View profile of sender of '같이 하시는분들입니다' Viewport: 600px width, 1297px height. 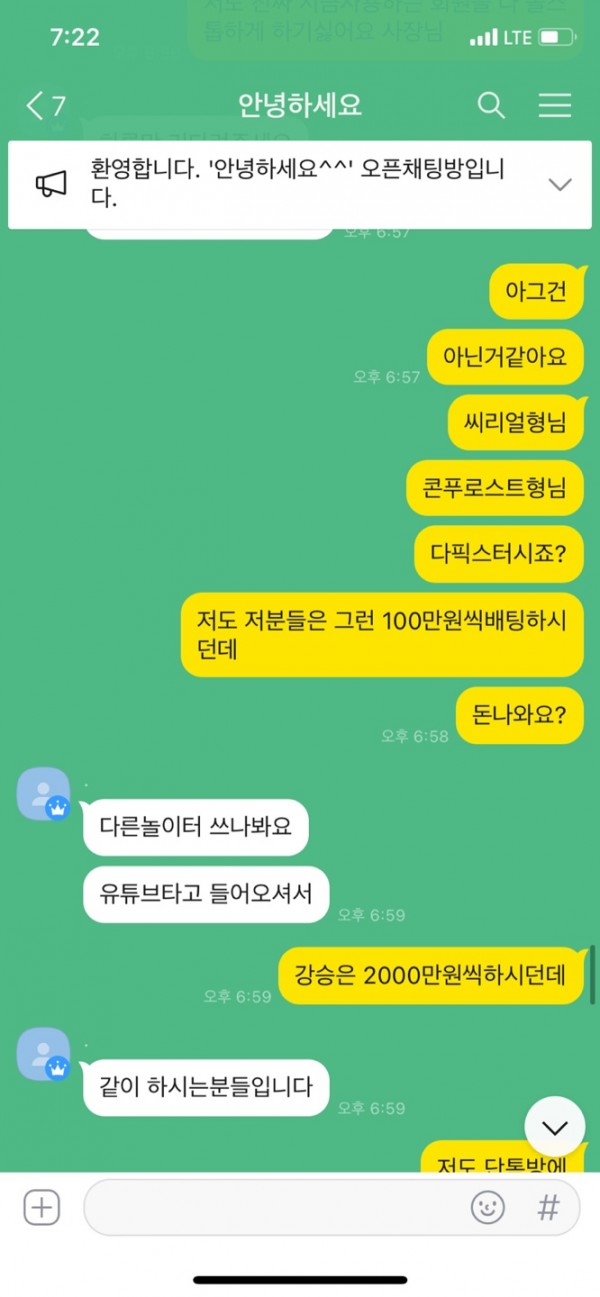coord(44,1053)
